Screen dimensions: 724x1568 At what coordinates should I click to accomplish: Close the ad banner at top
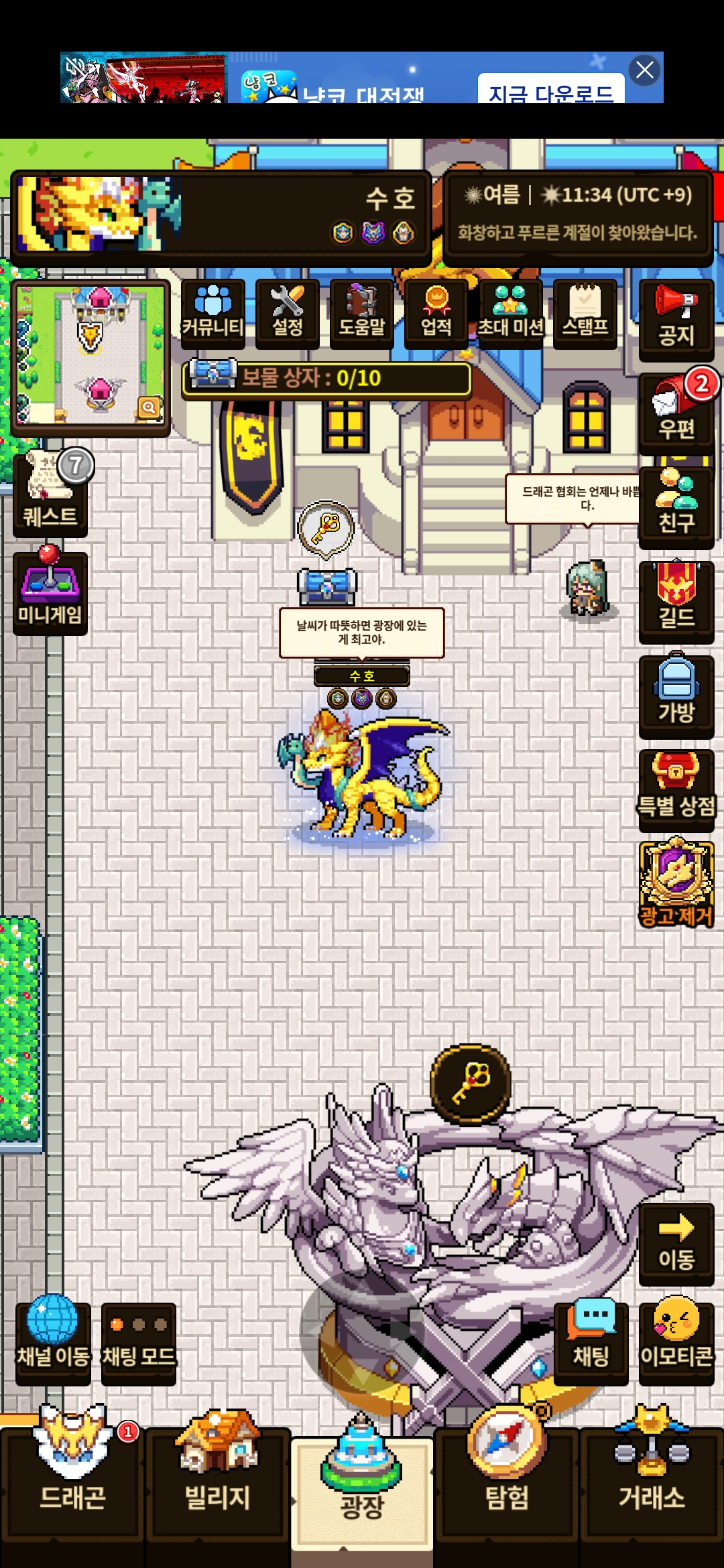pos(645,70)
